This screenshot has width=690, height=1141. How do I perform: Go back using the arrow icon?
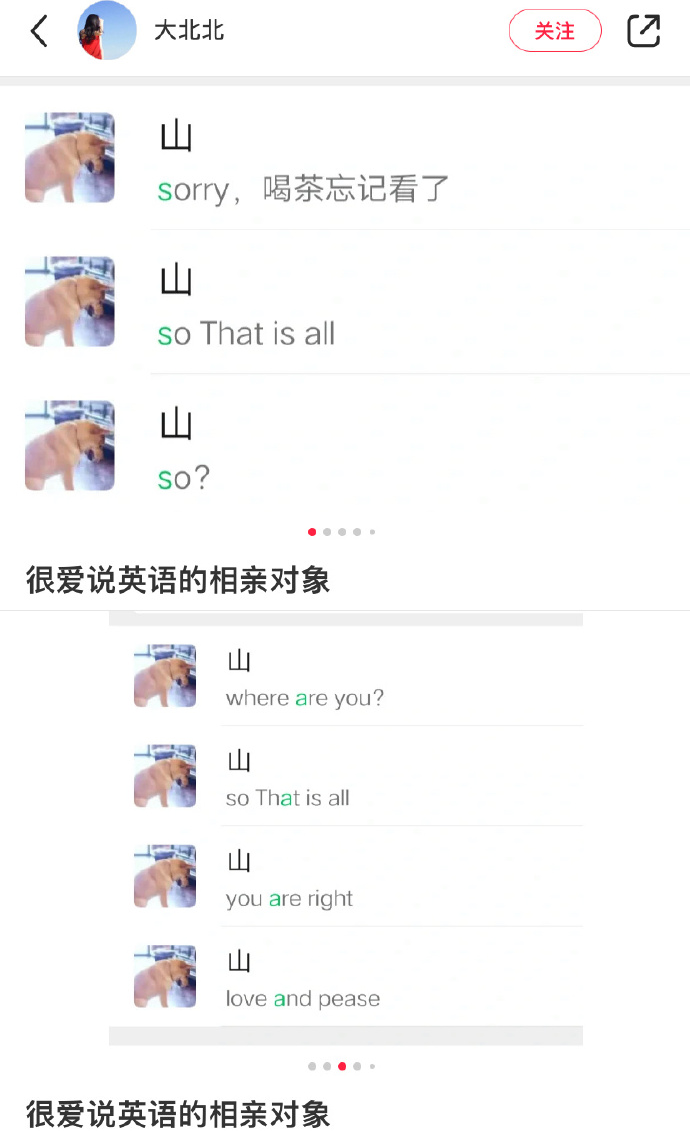click(39, 31)
